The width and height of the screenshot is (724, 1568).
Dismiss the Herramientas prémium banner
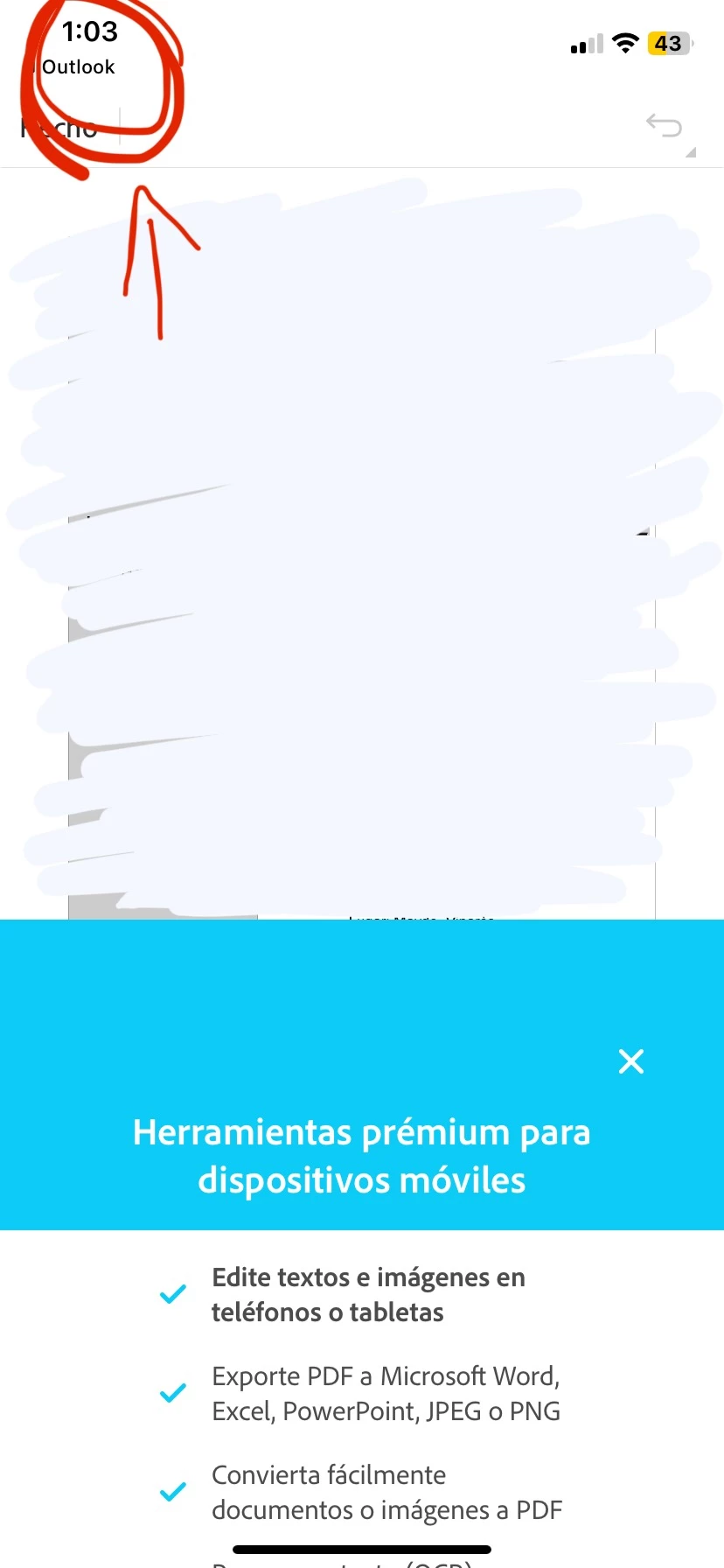pyautogui.click(x=630, y=1061)
